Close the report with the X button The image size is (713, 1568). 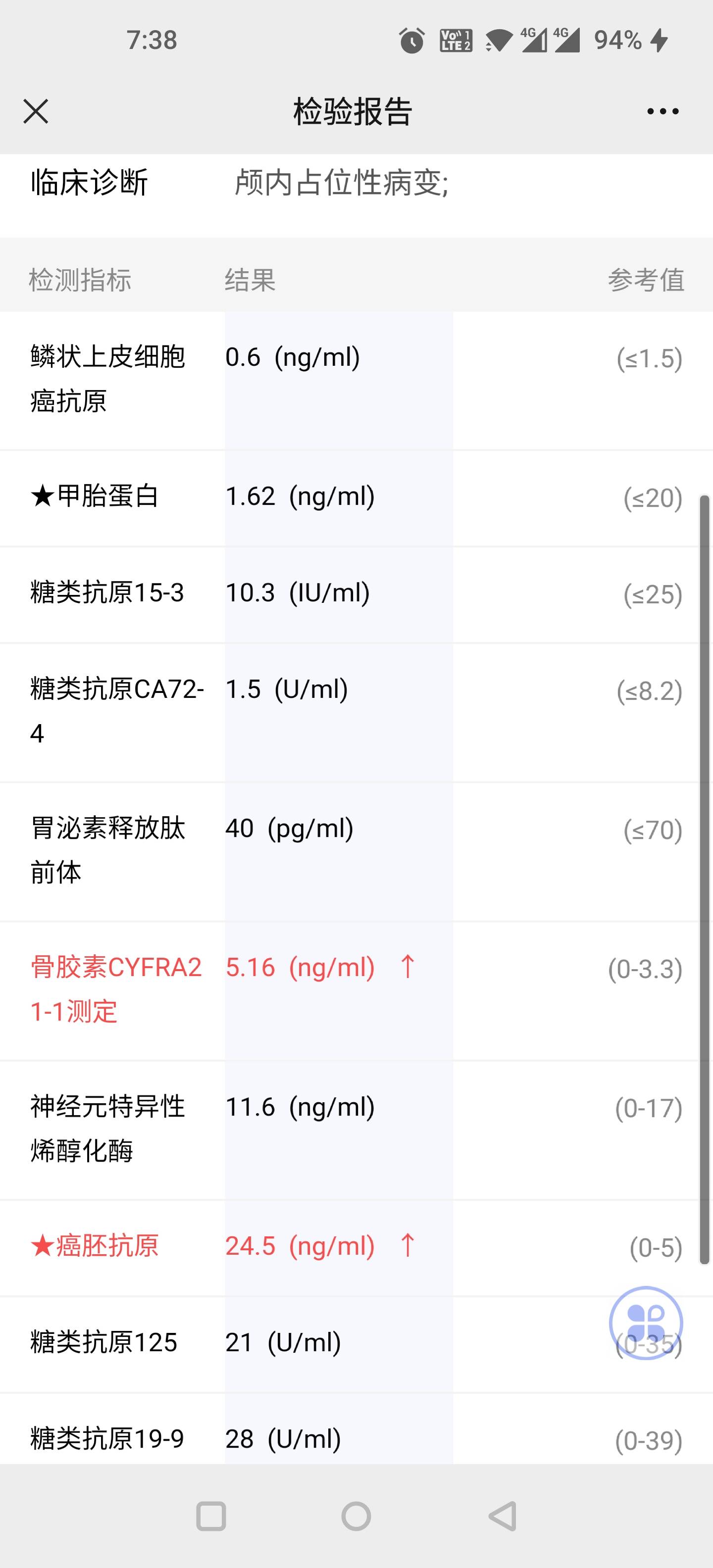point(35,111)
